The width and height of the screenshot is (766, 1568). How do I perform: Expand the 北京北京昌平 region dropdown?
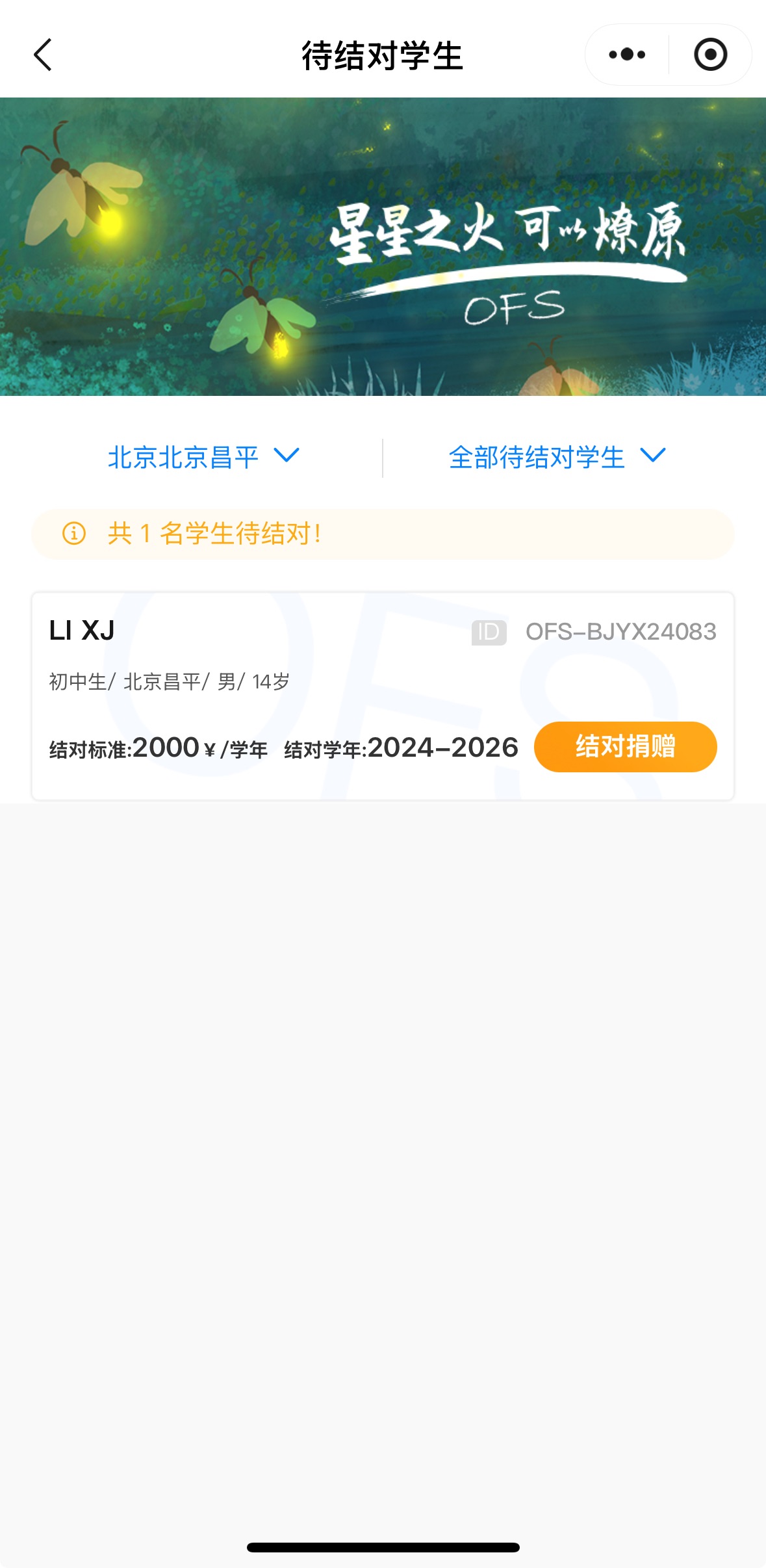(203, 457)
